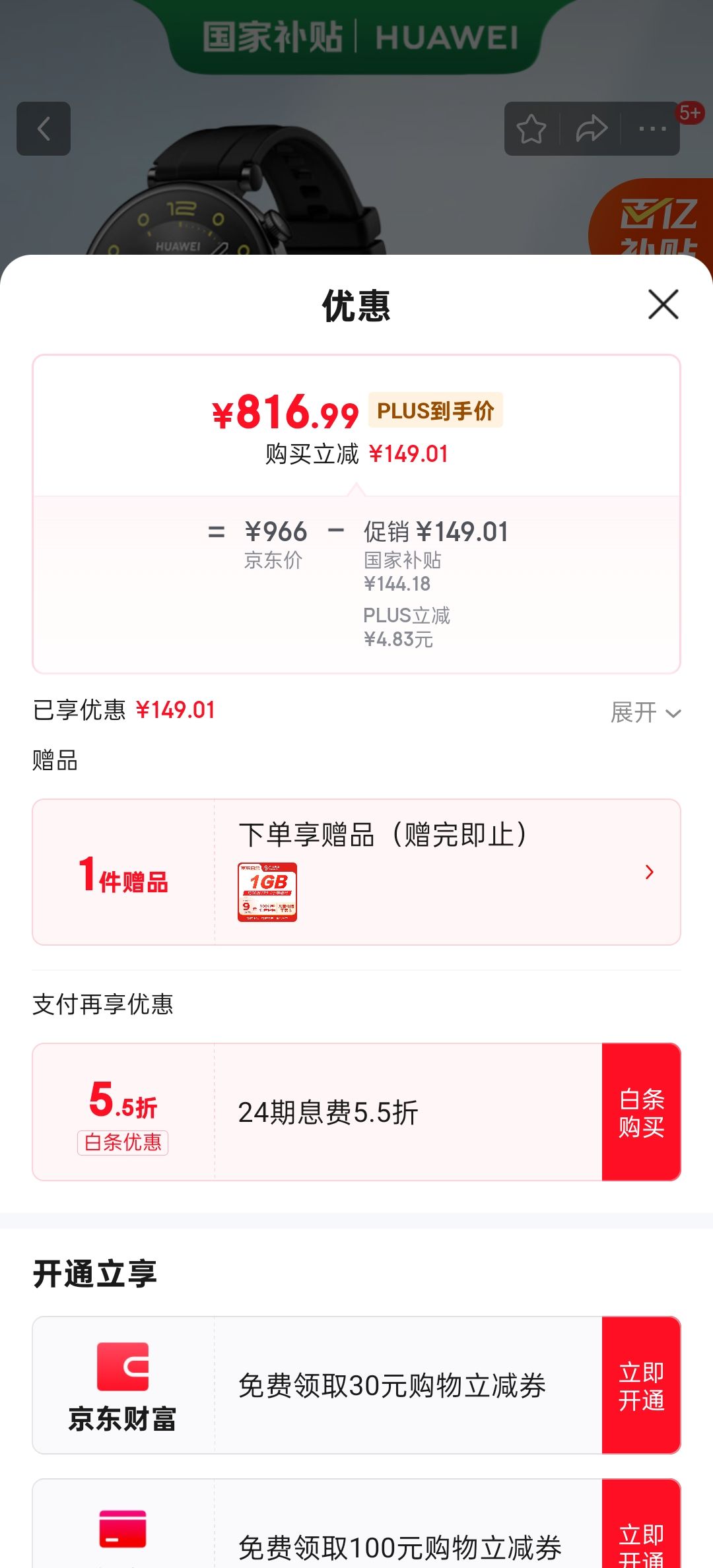
Task: Share this product
Action: pyautogui.click(x=591, y=129)
